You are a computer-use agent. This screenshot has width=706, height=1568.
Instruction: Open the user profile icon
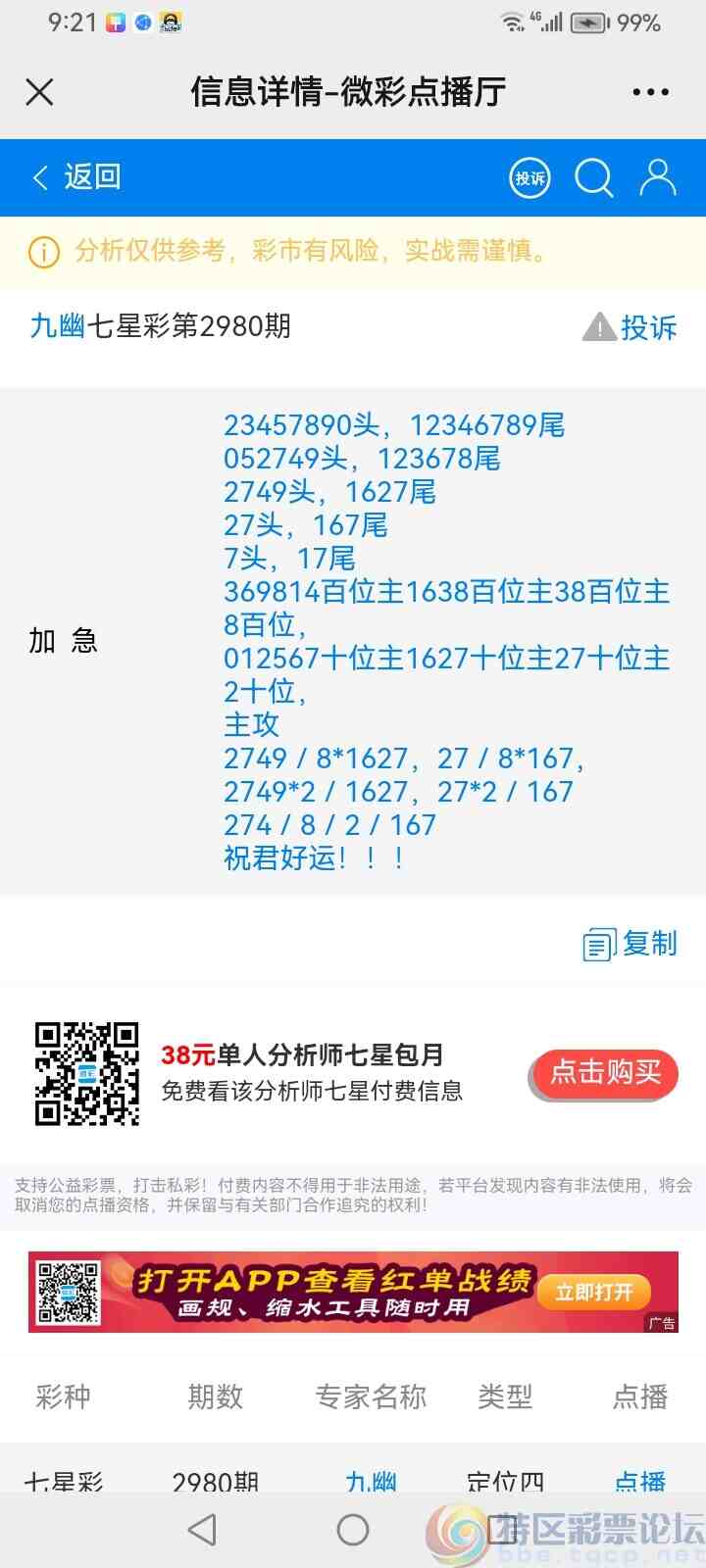tap(658, 177)
